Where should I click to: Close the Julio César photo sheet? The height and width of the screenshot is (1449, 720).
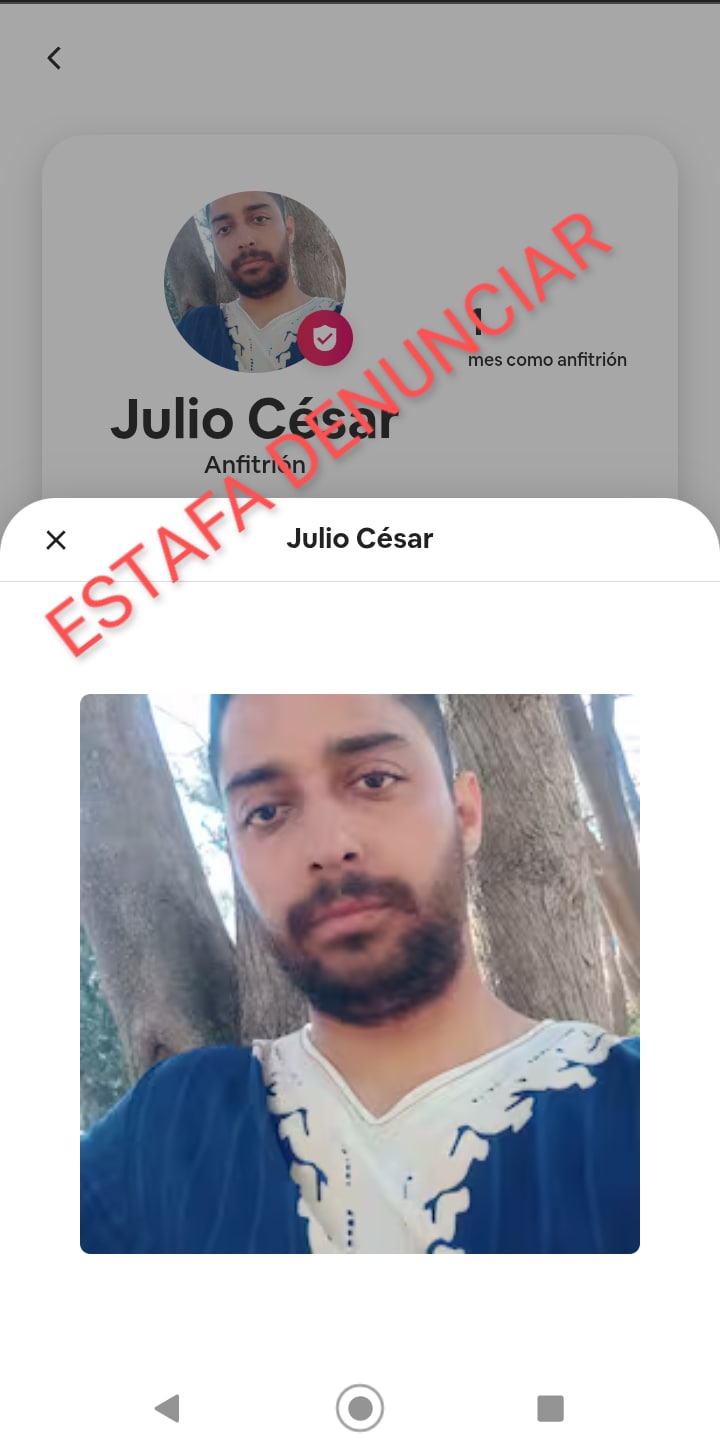click(x=56, y=540)
